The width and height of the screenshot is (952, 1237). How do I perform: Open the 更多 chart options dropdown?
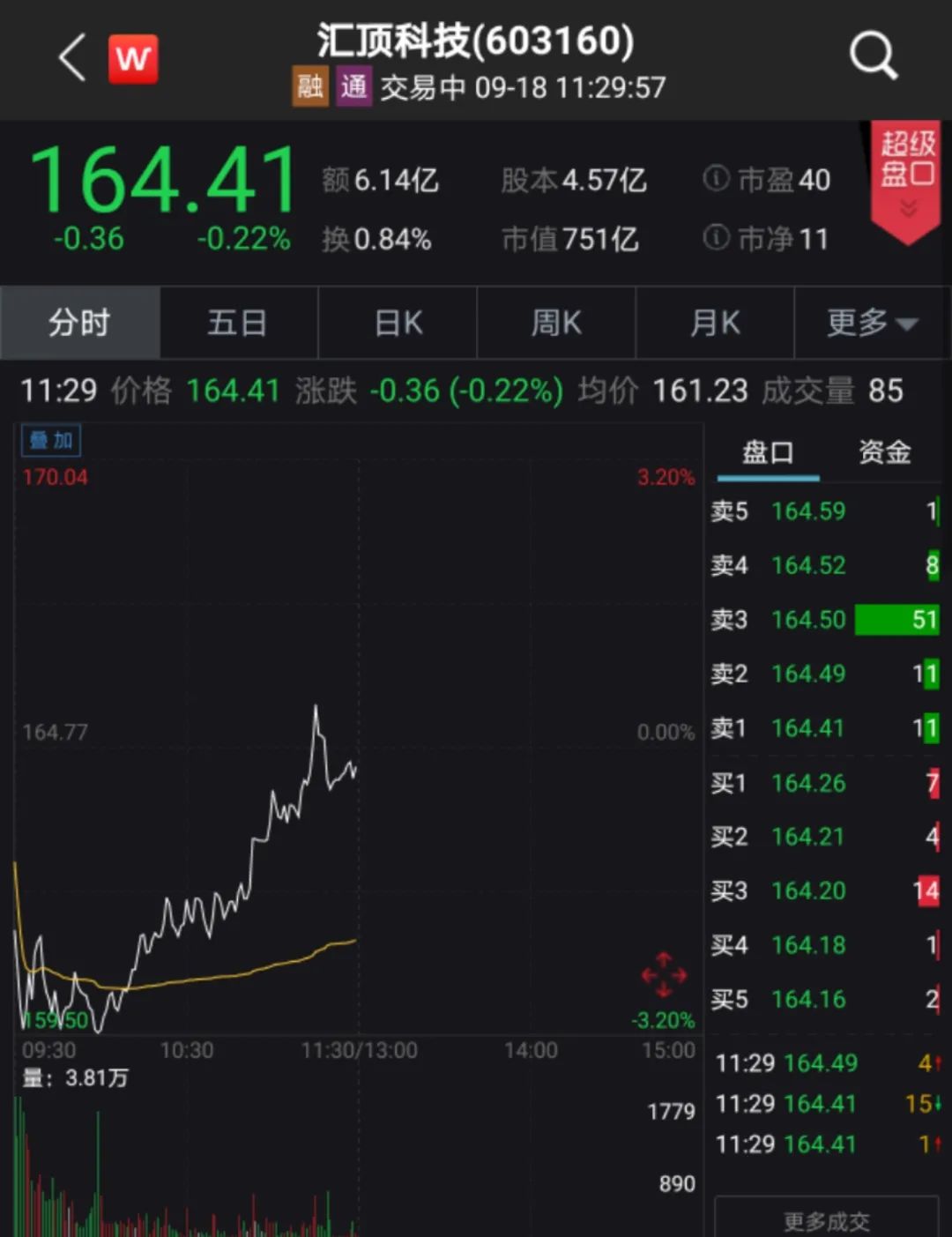872,323
